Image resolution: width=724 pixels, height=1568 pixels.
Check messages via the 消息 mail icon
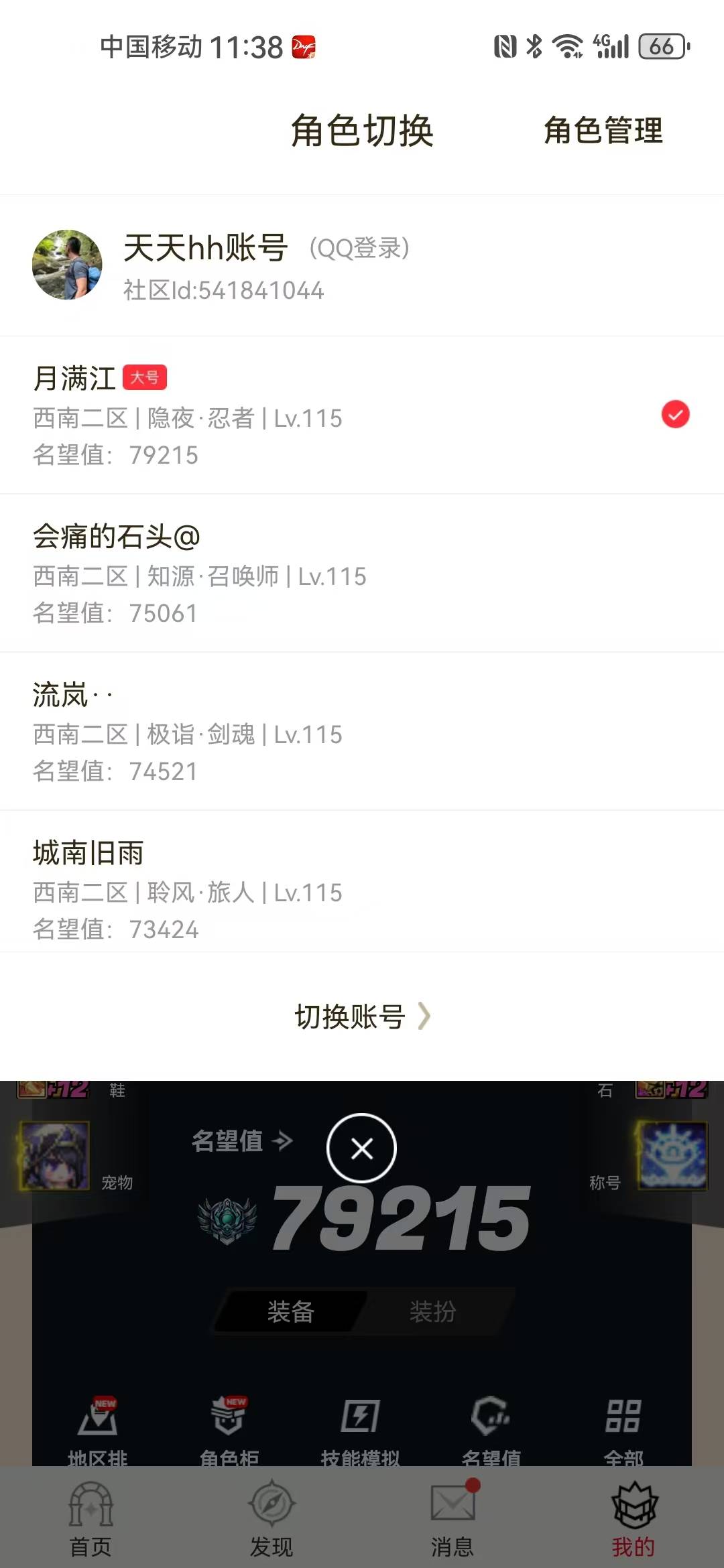point(452,1501)
